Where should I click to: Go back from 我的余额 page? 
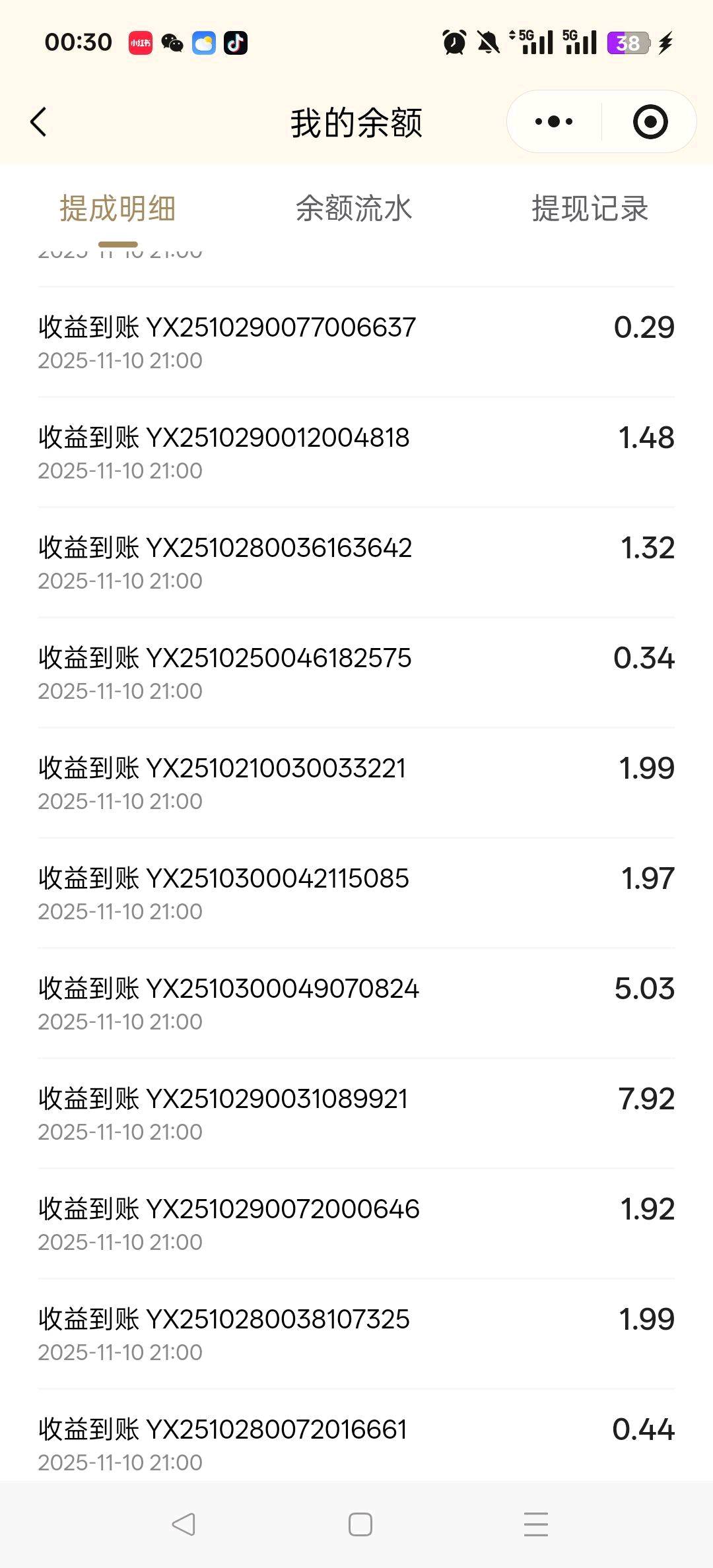tap(39, 122)
